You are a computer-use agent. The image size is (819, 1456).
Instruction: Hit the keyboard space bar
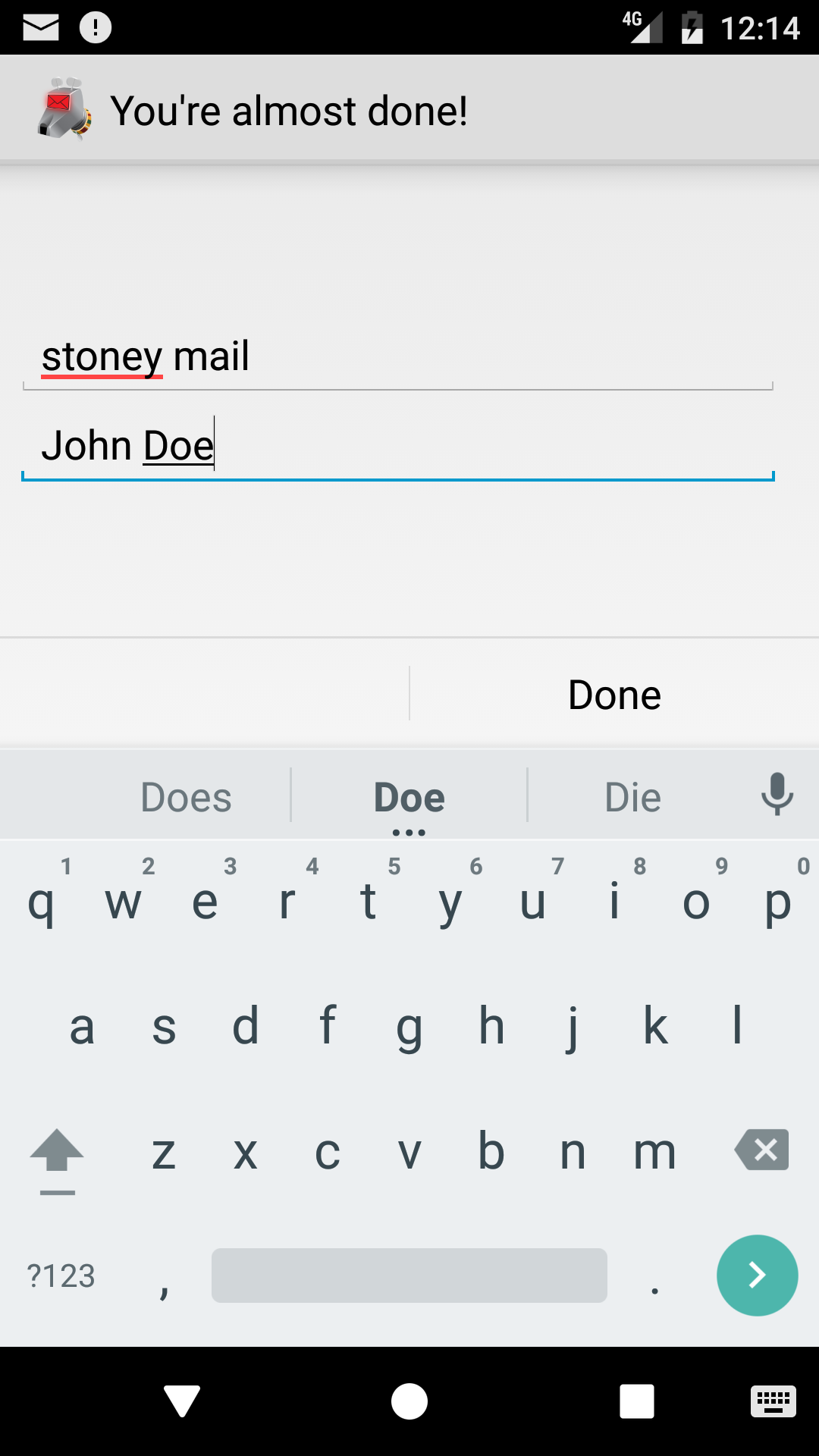coord(409,1276)
